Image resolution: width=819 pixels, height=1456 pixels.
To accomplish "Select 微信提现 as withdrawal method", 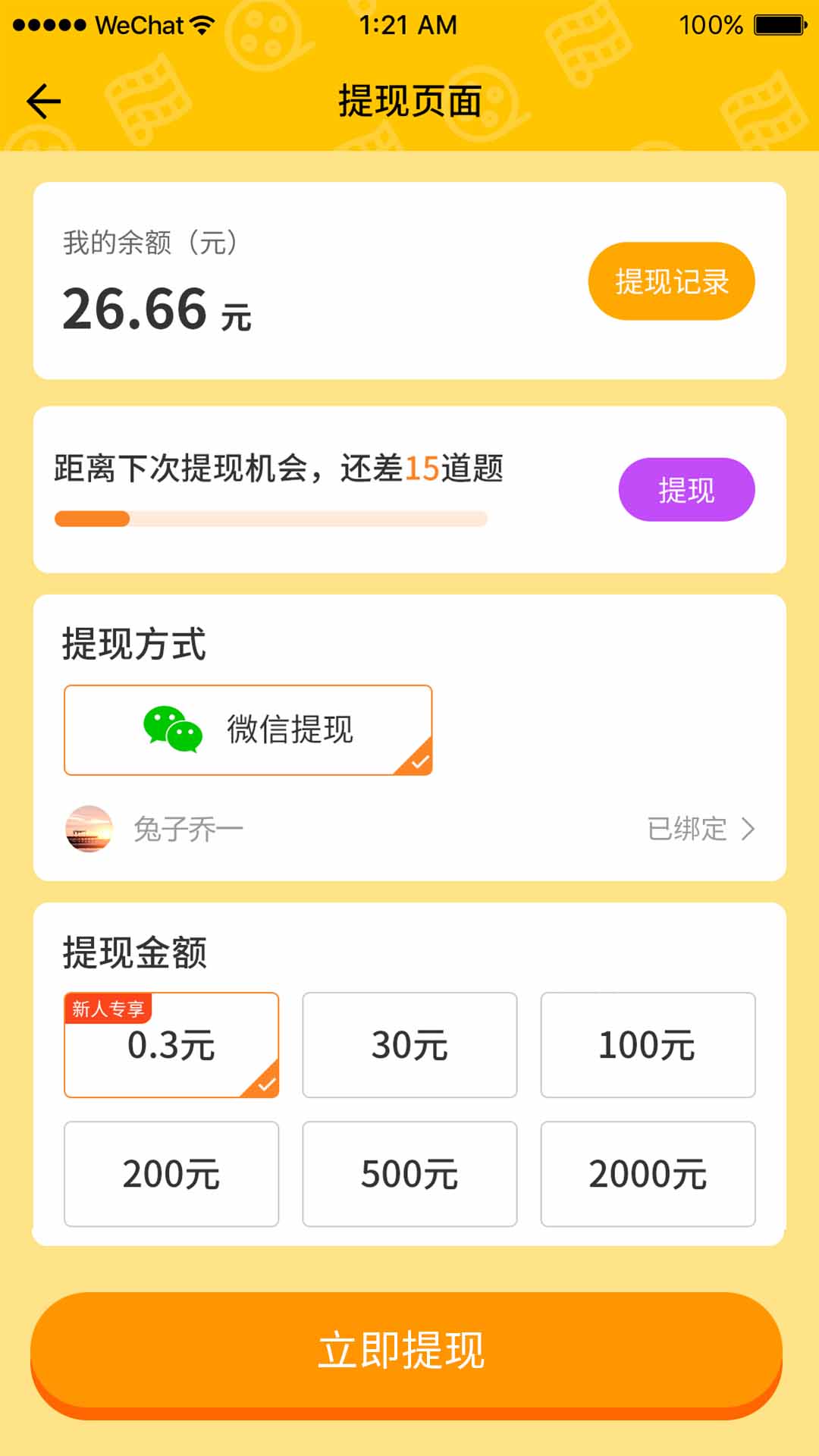I will click(248, 730).
